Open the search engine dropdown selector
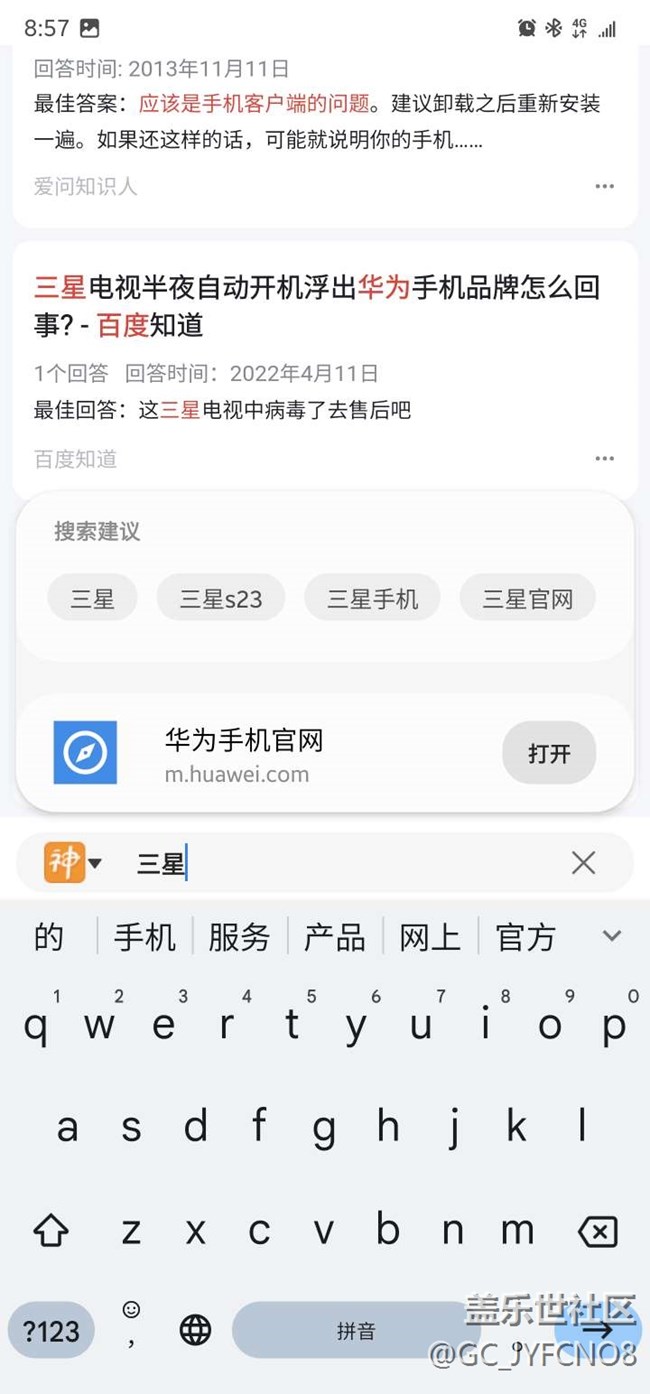 73,863
